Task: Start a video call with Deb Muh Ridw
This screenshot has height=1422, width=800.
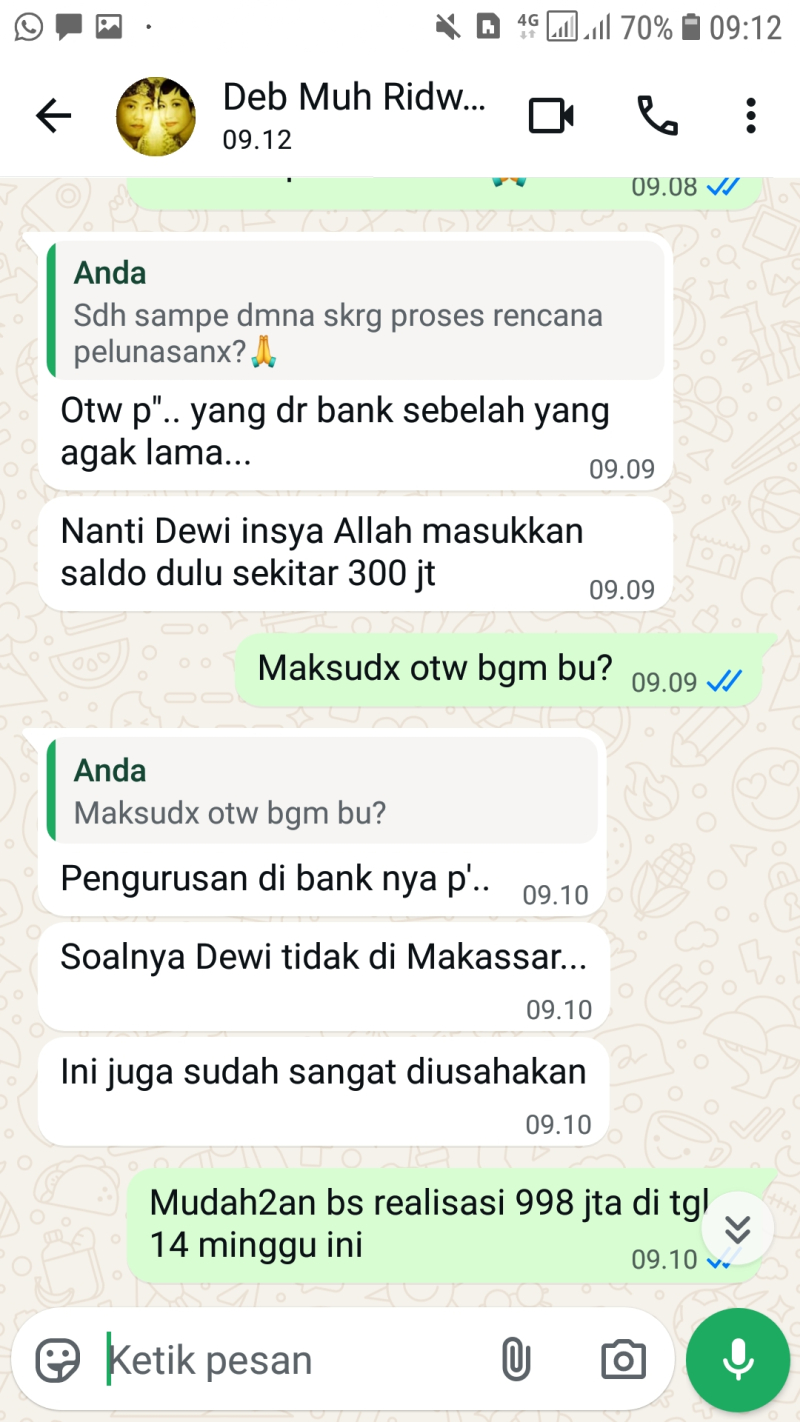Action: click(x=551, y=117)
